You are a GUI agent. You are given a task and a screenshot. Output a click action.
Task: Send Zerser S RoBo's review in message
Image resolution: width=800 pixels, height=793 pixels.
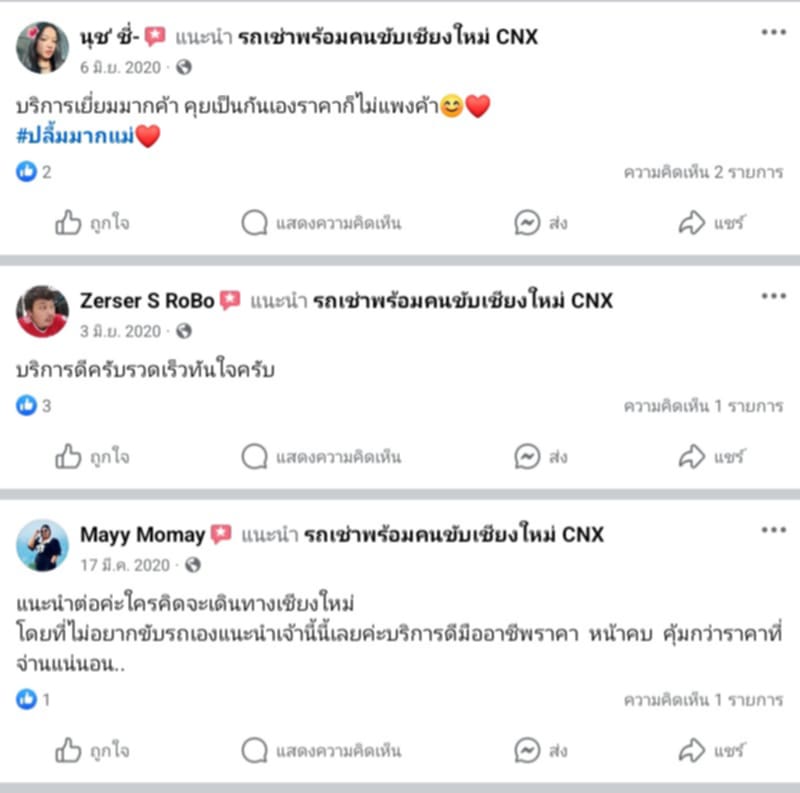tap(541, 457)
